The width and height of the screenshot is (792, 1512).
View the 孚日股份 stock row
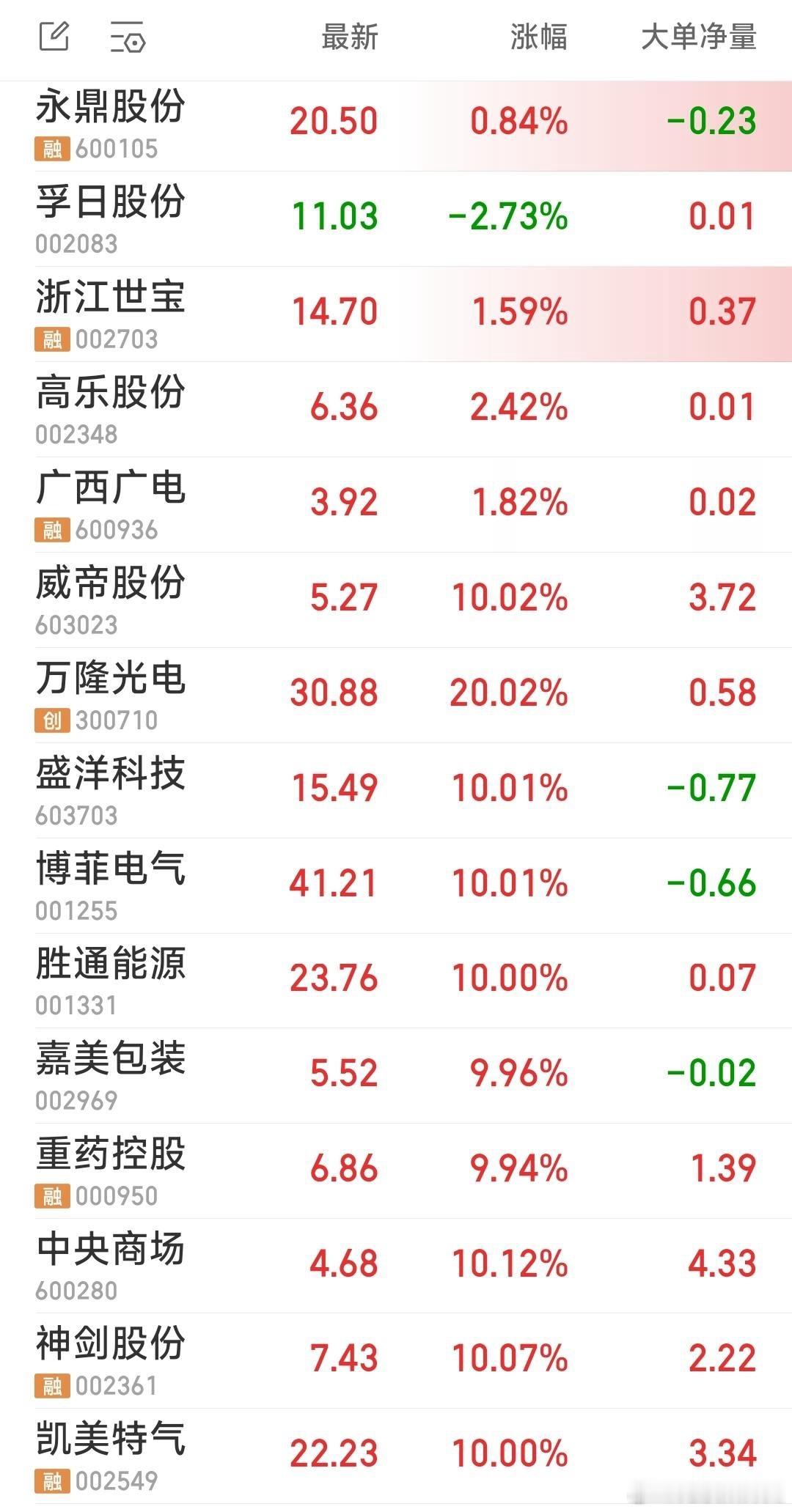[111, 202]
